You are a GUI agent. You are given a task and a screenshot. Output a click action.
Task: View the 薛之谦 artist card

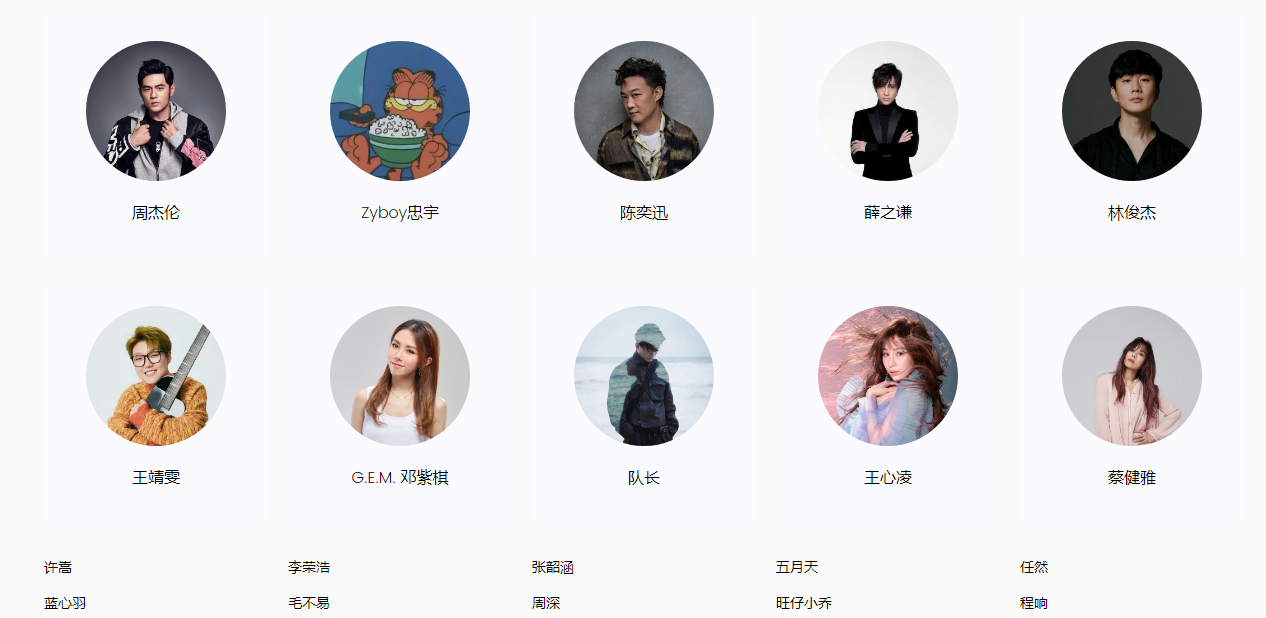pos(888,138)
